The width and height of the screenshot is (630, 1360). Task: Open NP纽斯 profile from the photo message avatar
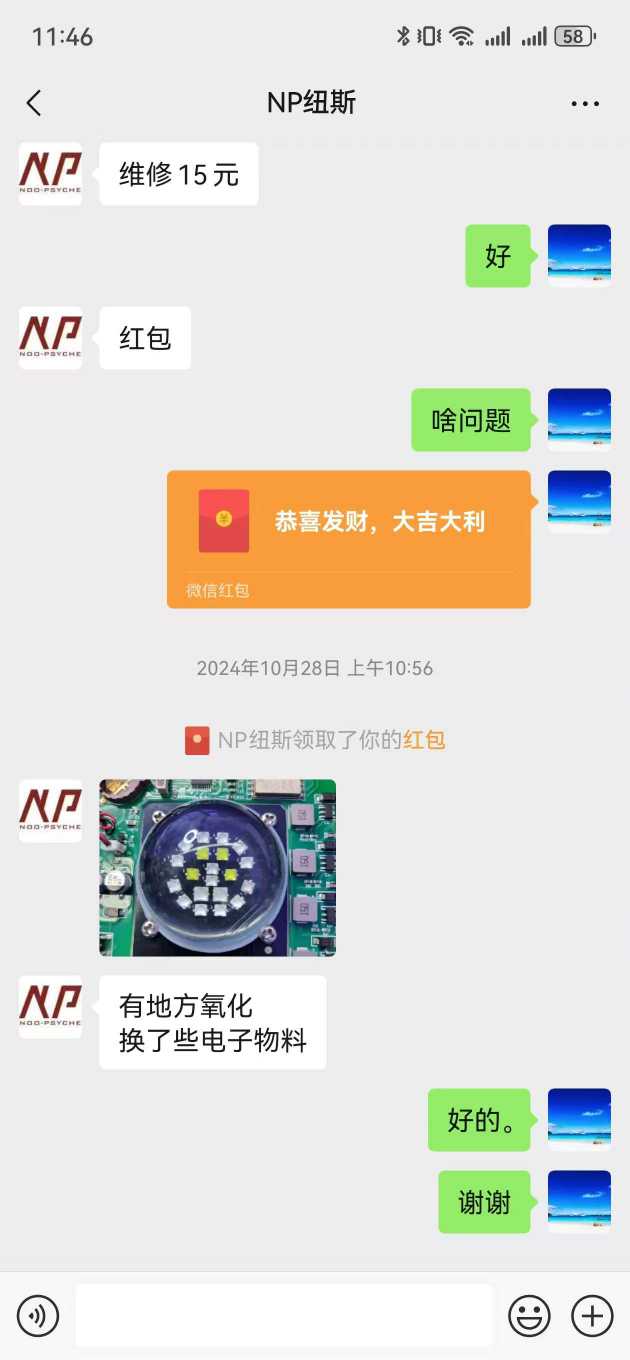(50, 811)
